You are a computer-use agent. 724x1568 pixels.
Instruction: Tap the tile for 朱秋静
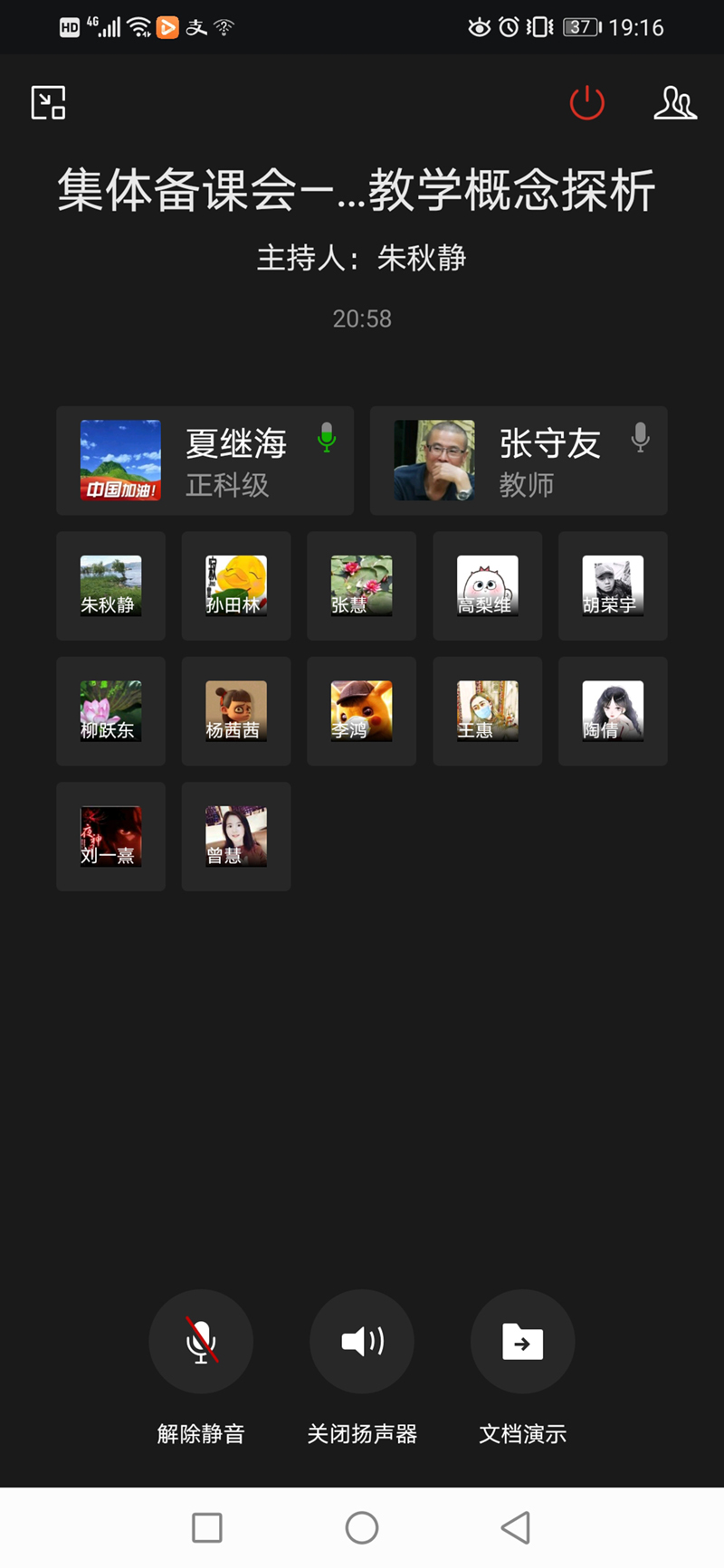click(x=110, y=586)
